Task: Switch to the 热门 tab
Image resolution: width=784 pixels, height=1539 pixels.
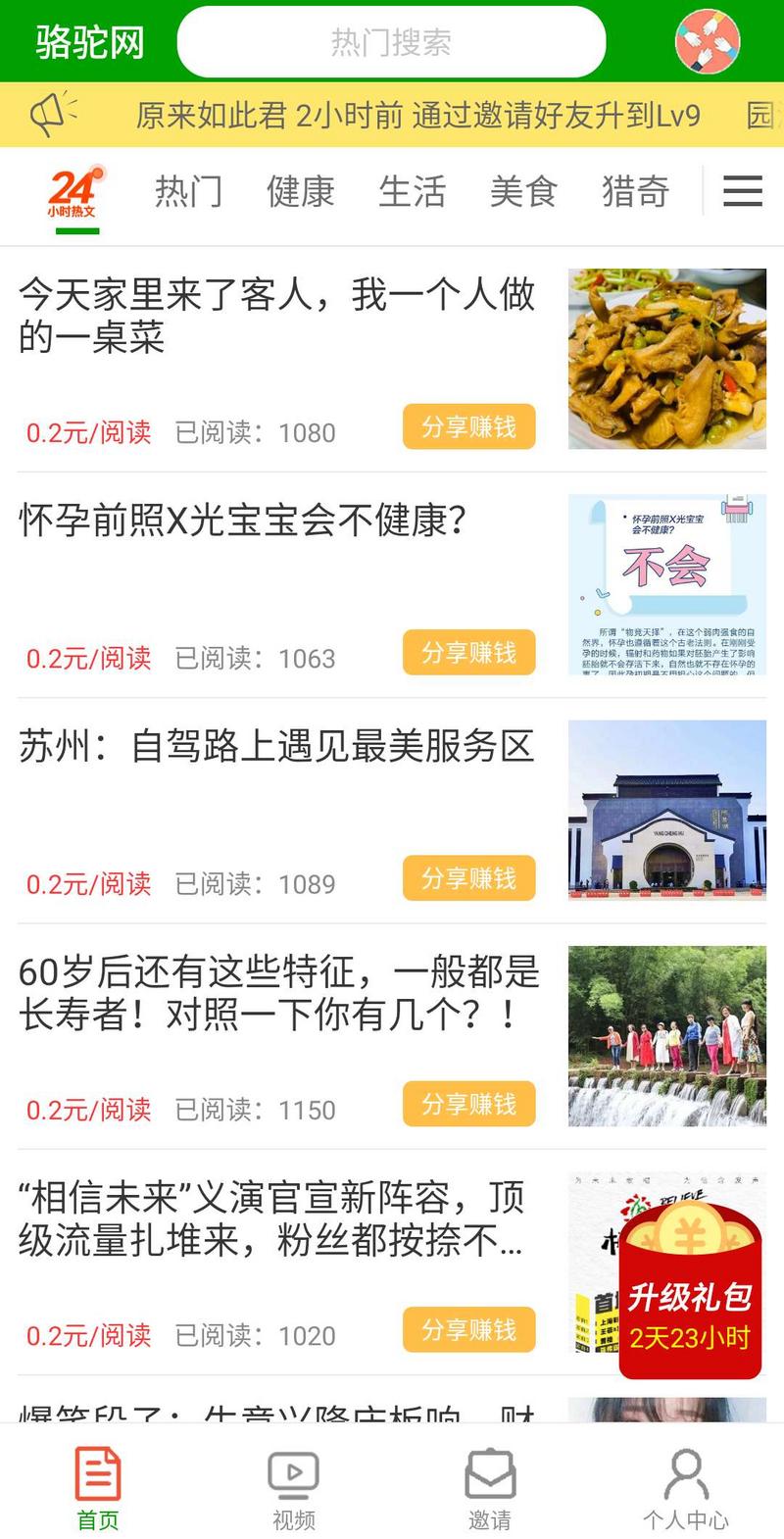Action: pyautogui.click(x=188, y=191)
